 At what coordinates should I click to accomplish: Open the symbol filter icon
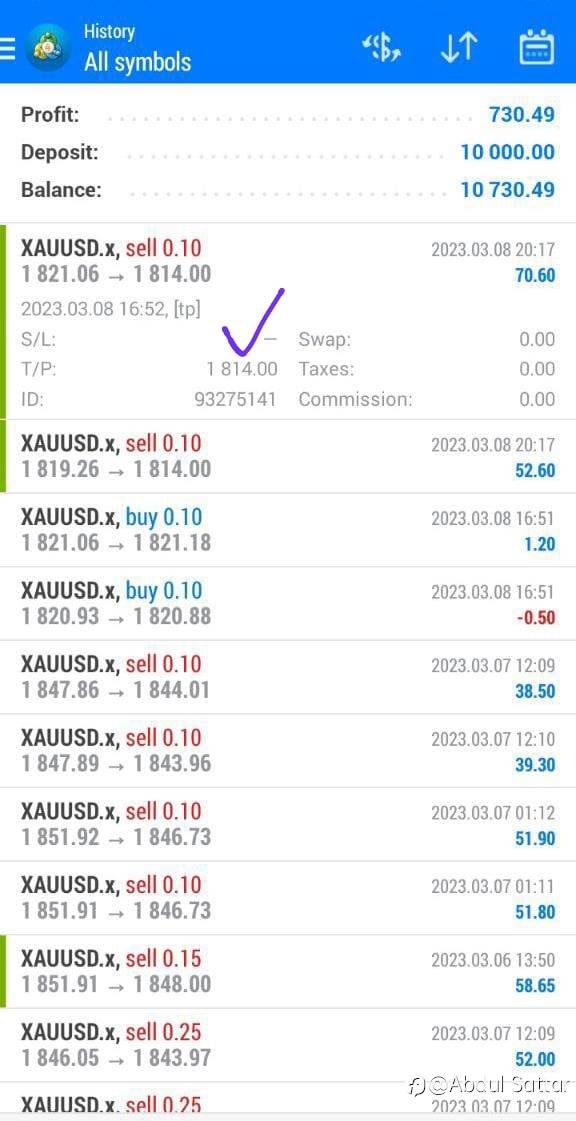[x=382, y=49]
